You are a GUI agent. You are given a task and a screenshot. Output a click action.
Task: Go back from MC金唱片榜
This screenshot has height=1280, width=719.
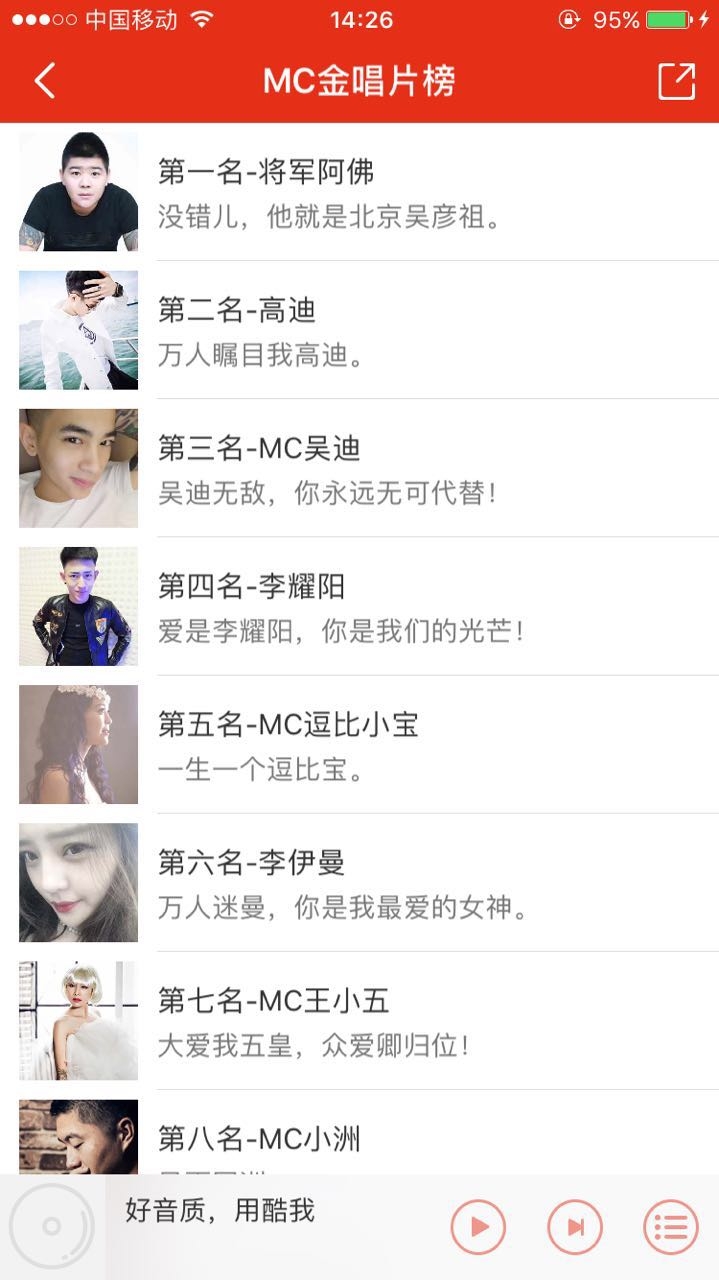click(45, 81)
